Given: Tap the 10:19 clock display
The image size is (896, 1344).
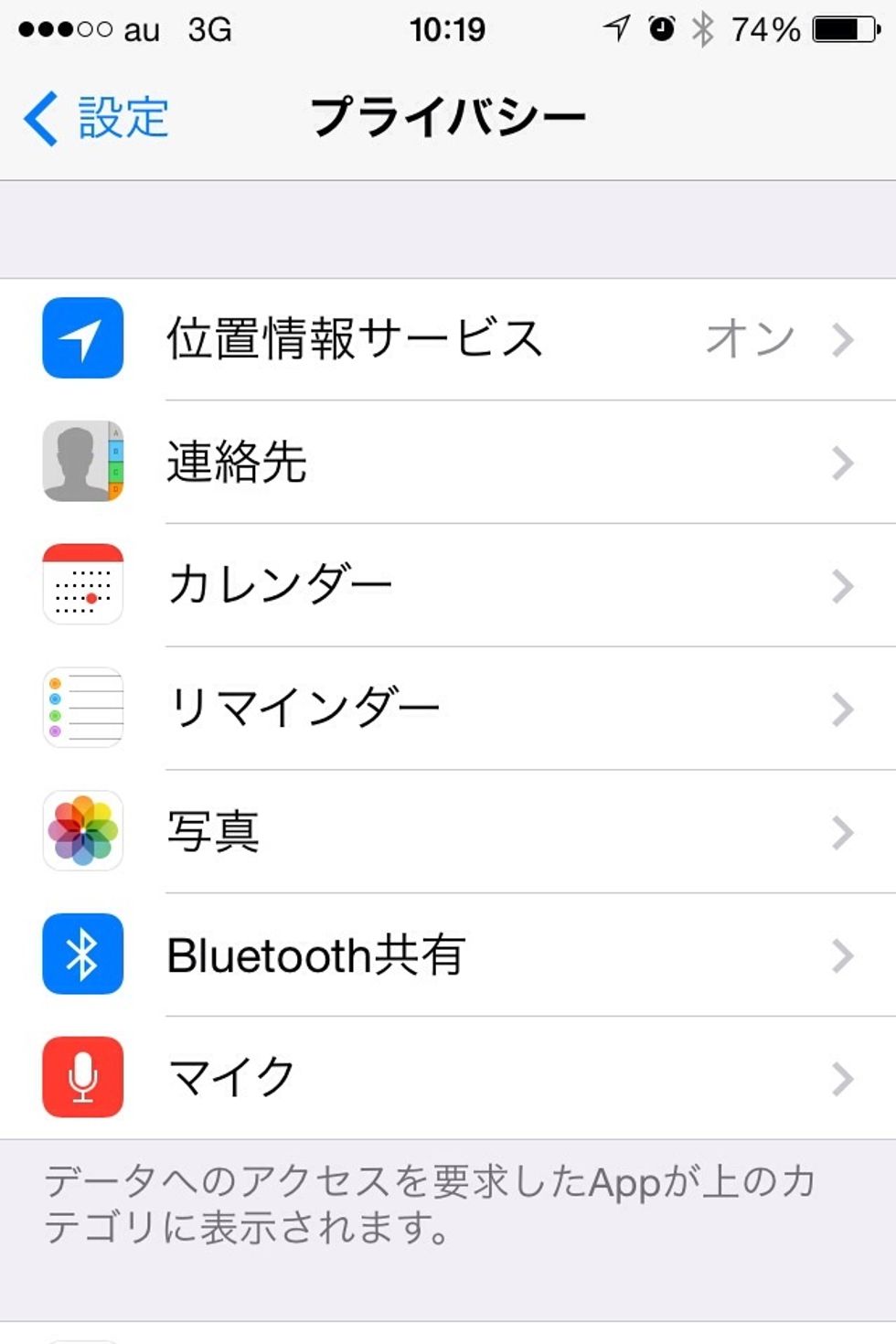Looking at the screenshot, I should click(x=448, y=27).
